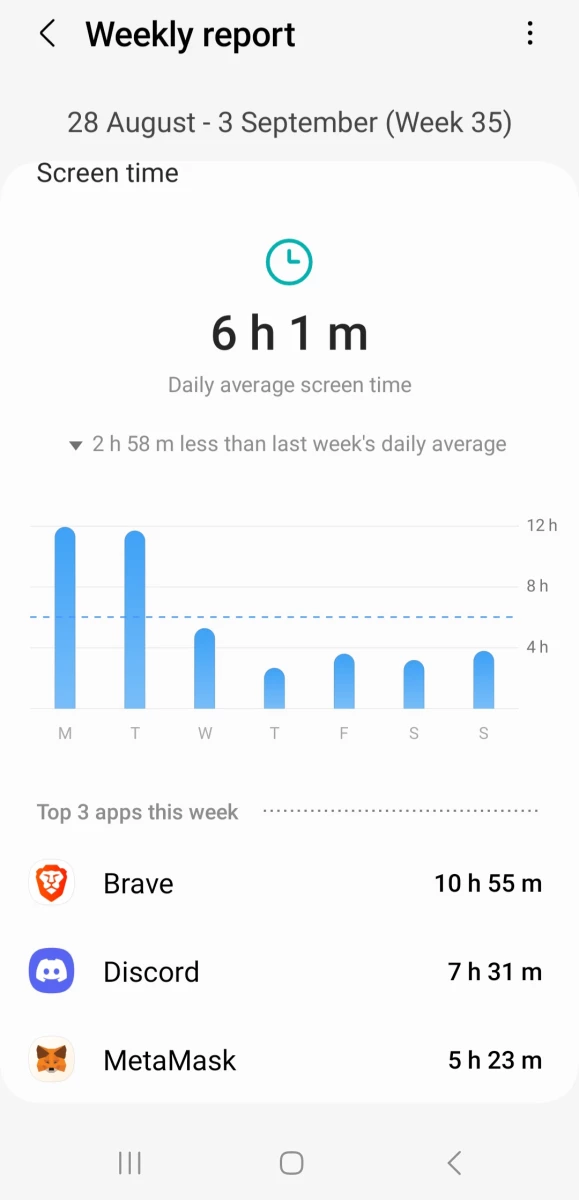The width and height of the screenshot is (579, 1200).
Task: Open Discord app usage details
Action: 289,971
